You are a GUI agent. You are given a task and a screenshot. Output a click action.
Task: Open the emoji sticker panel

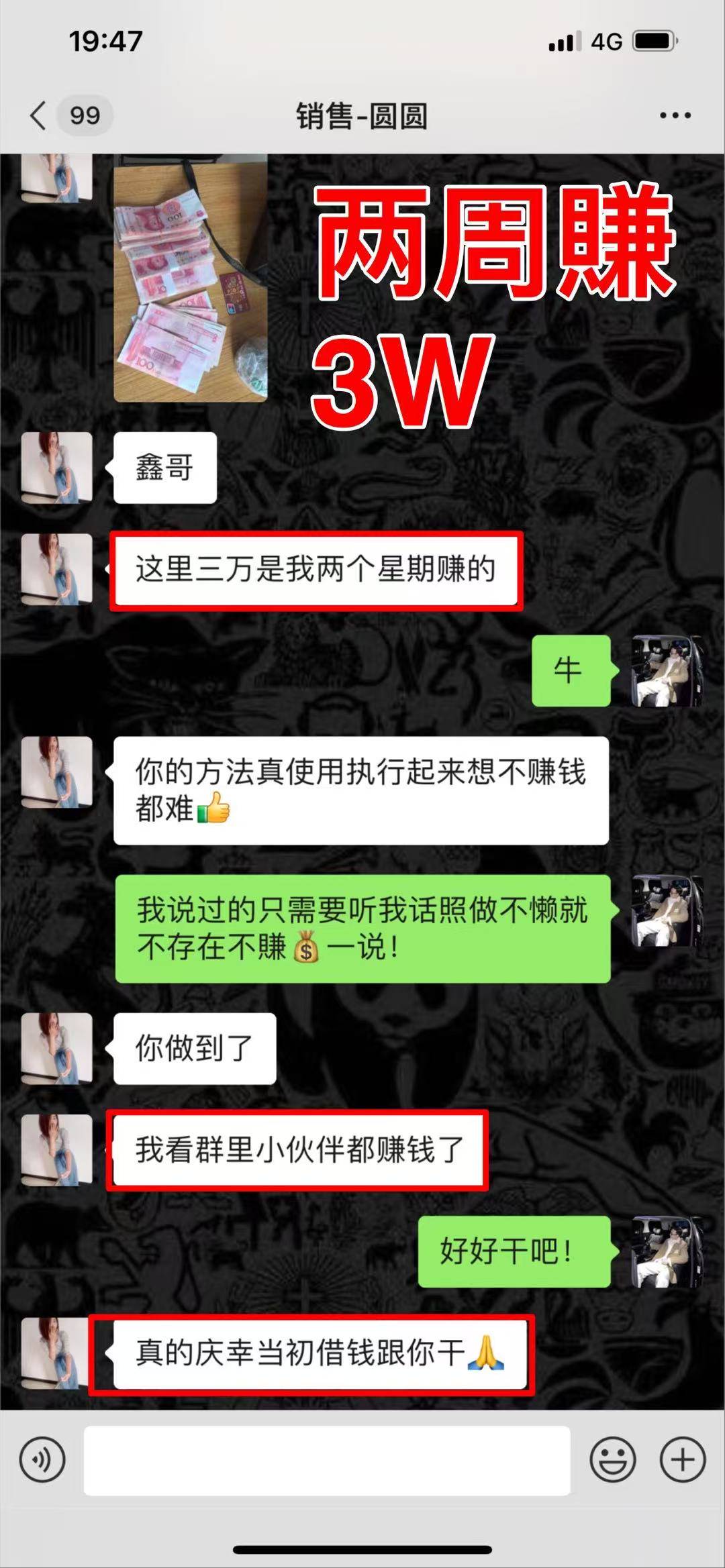tap(612, 1460)
